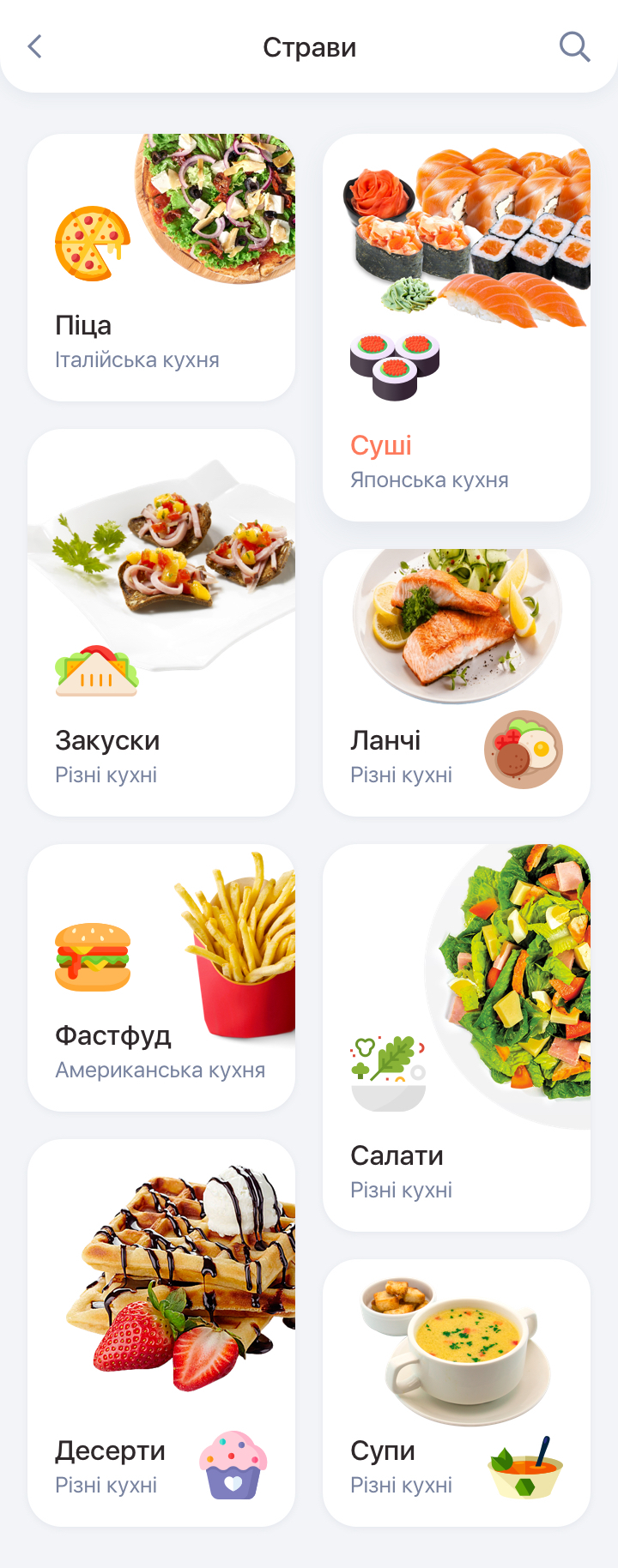Open the Ланчі category card

click(457, 683)
